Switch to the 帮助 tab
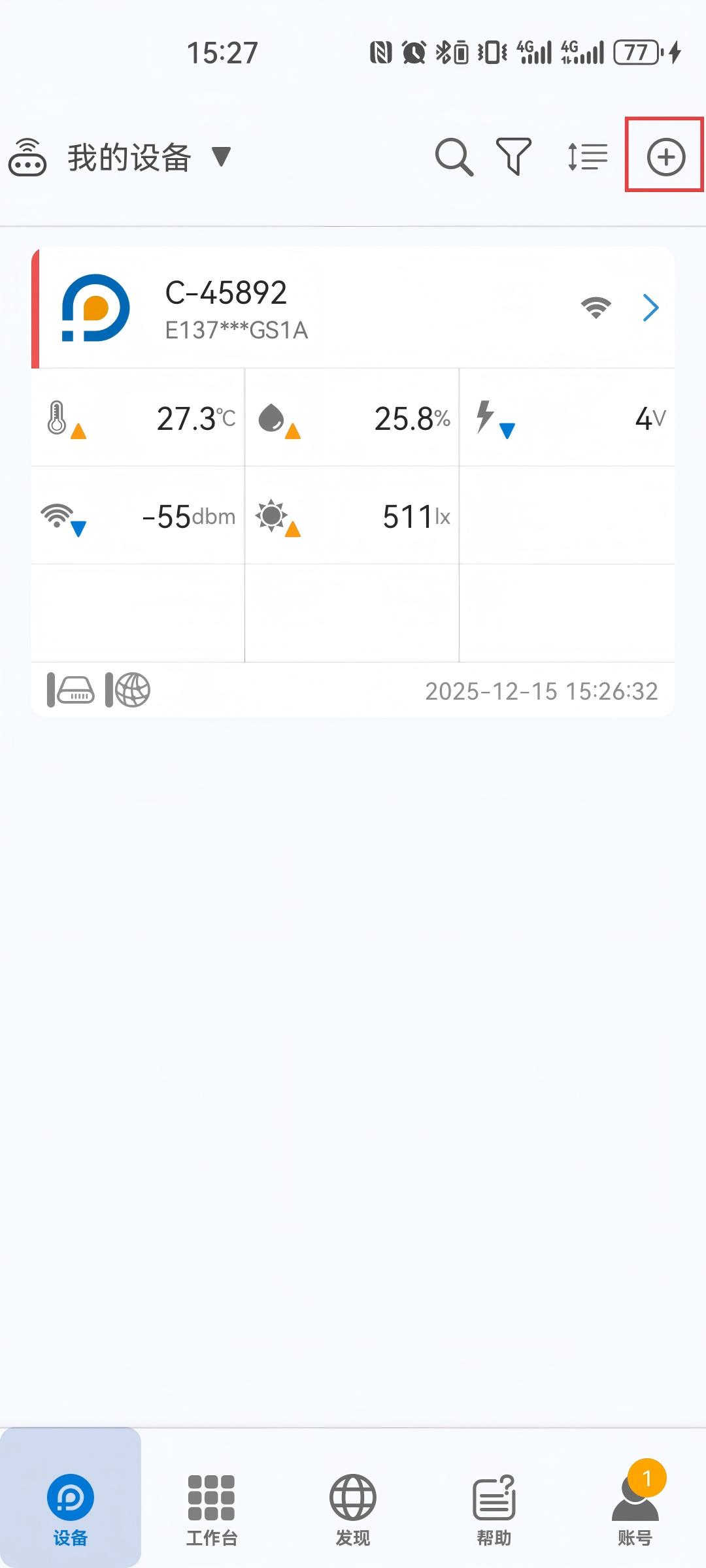706x1568 pixels. [x=494, y=1509]
